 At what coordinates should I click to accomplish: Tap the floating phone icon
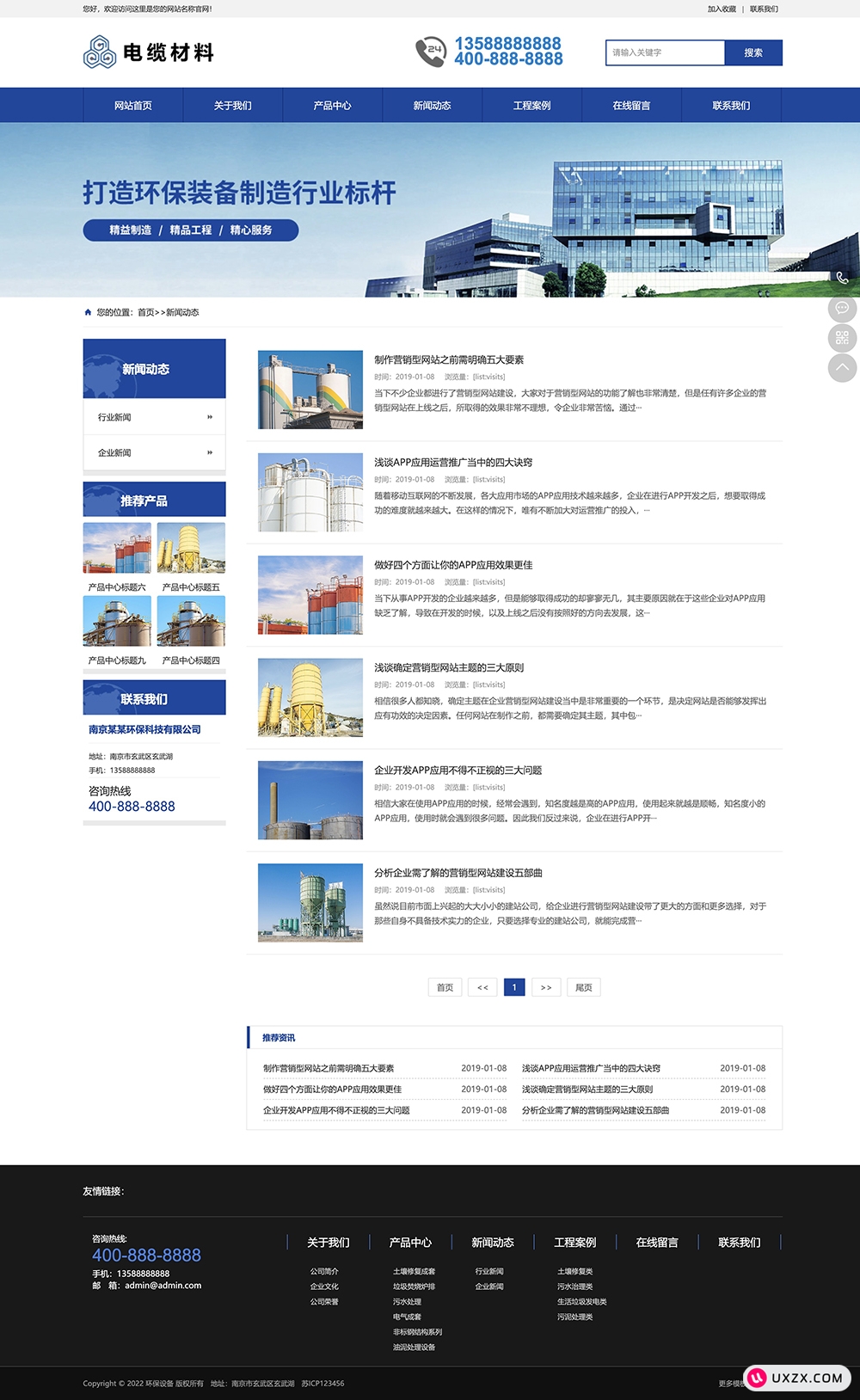pyautogui.click(x=842, y=278)
